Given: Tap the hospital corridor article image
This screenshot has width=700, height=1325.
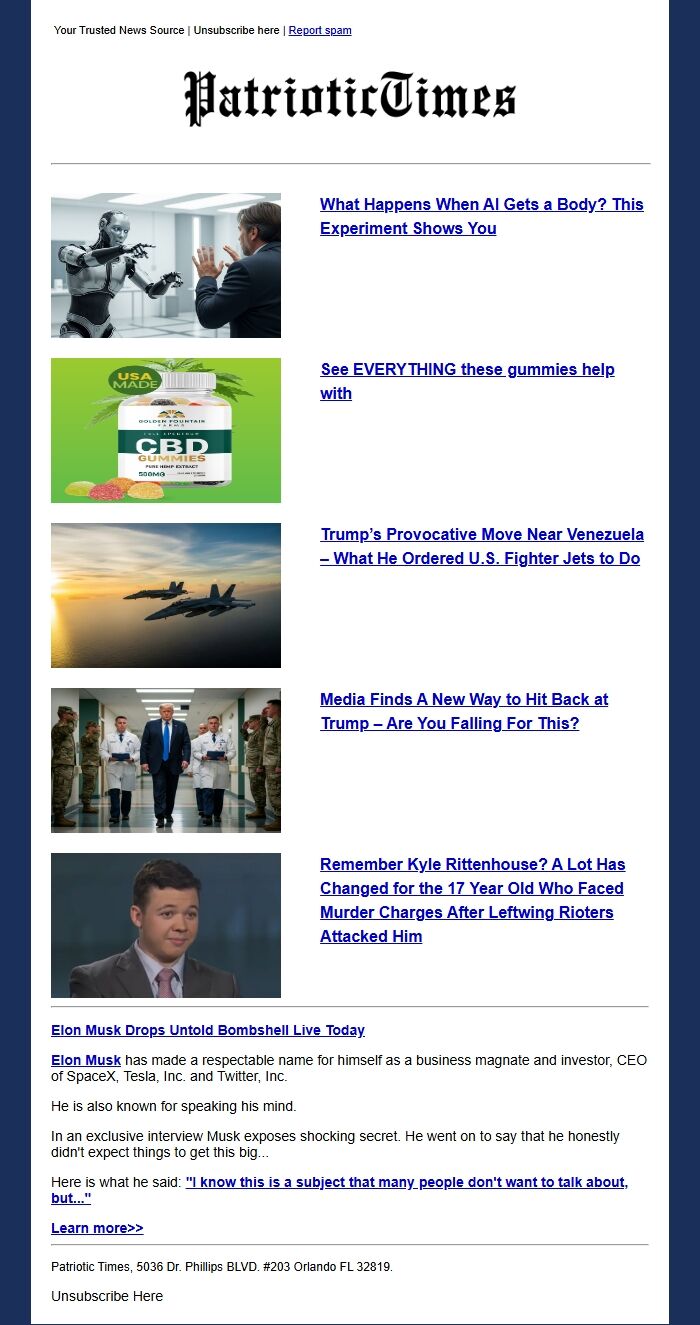Looking at the screenshot, I should (166, 760).
